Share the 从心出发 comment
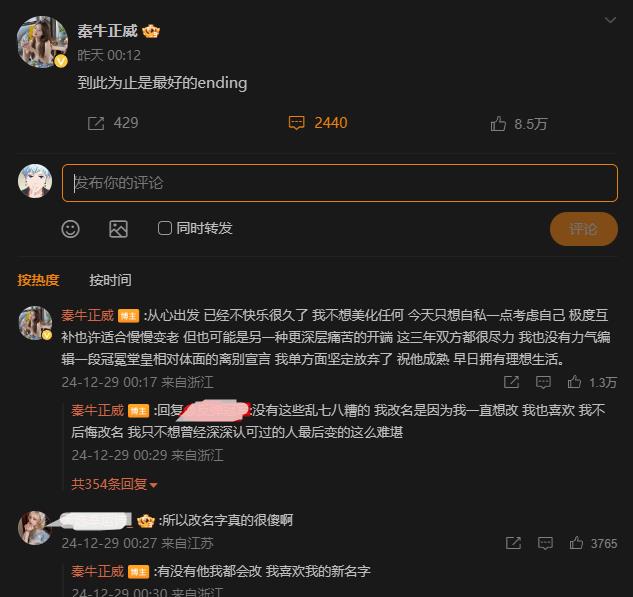Screen dimensions: 633x597 pos(512,382)
